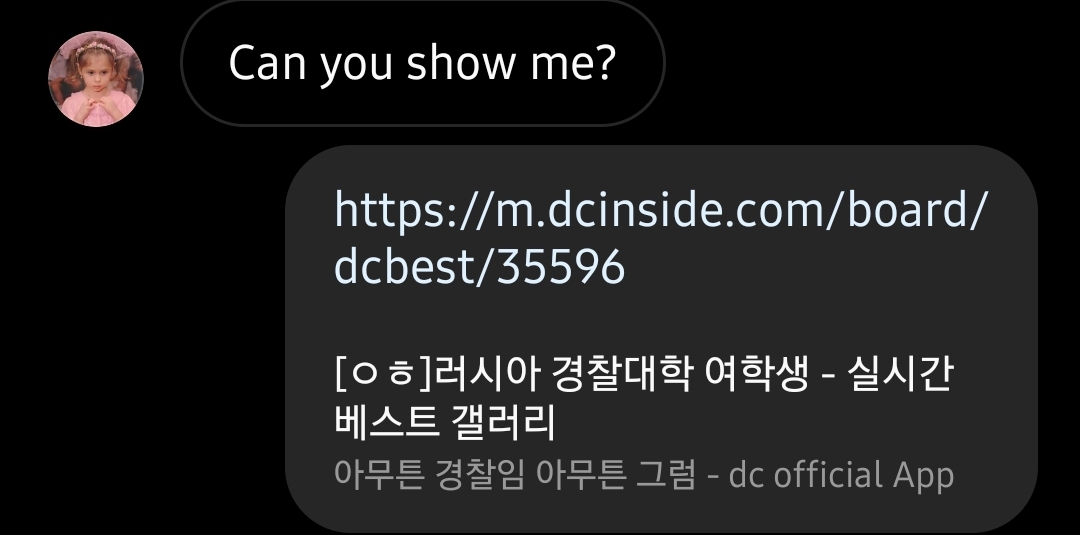Open the sender's profile picture
1080x535 pixels.
(x=96, y=79)
